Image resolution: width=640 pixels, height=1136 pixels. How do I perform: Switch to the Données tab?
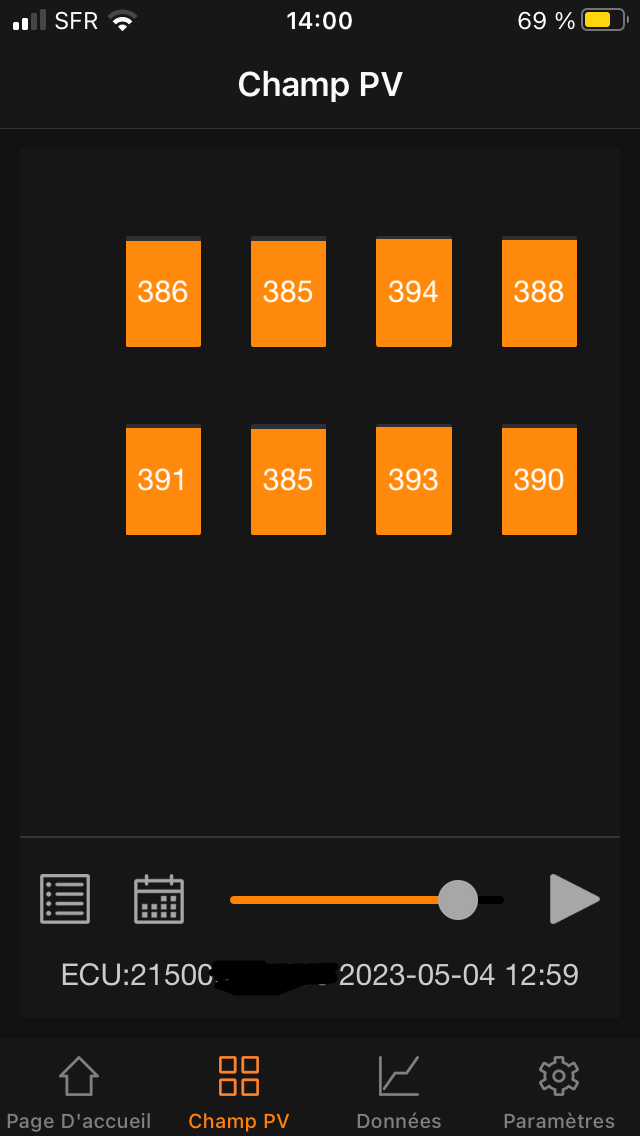pos(398,1092)
